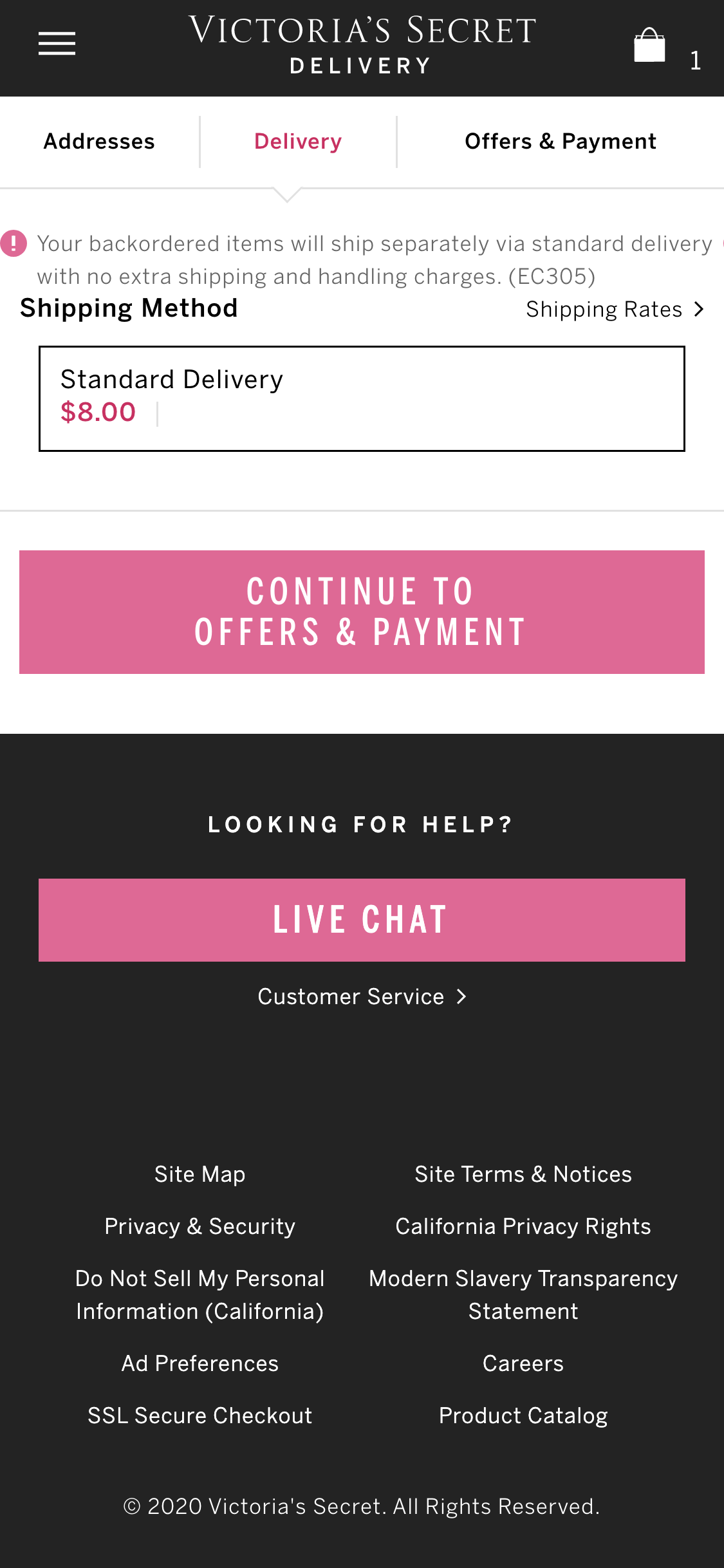Switch to the Addresses tab
The height and width of the screenshot is (1568, 724).
98,141
